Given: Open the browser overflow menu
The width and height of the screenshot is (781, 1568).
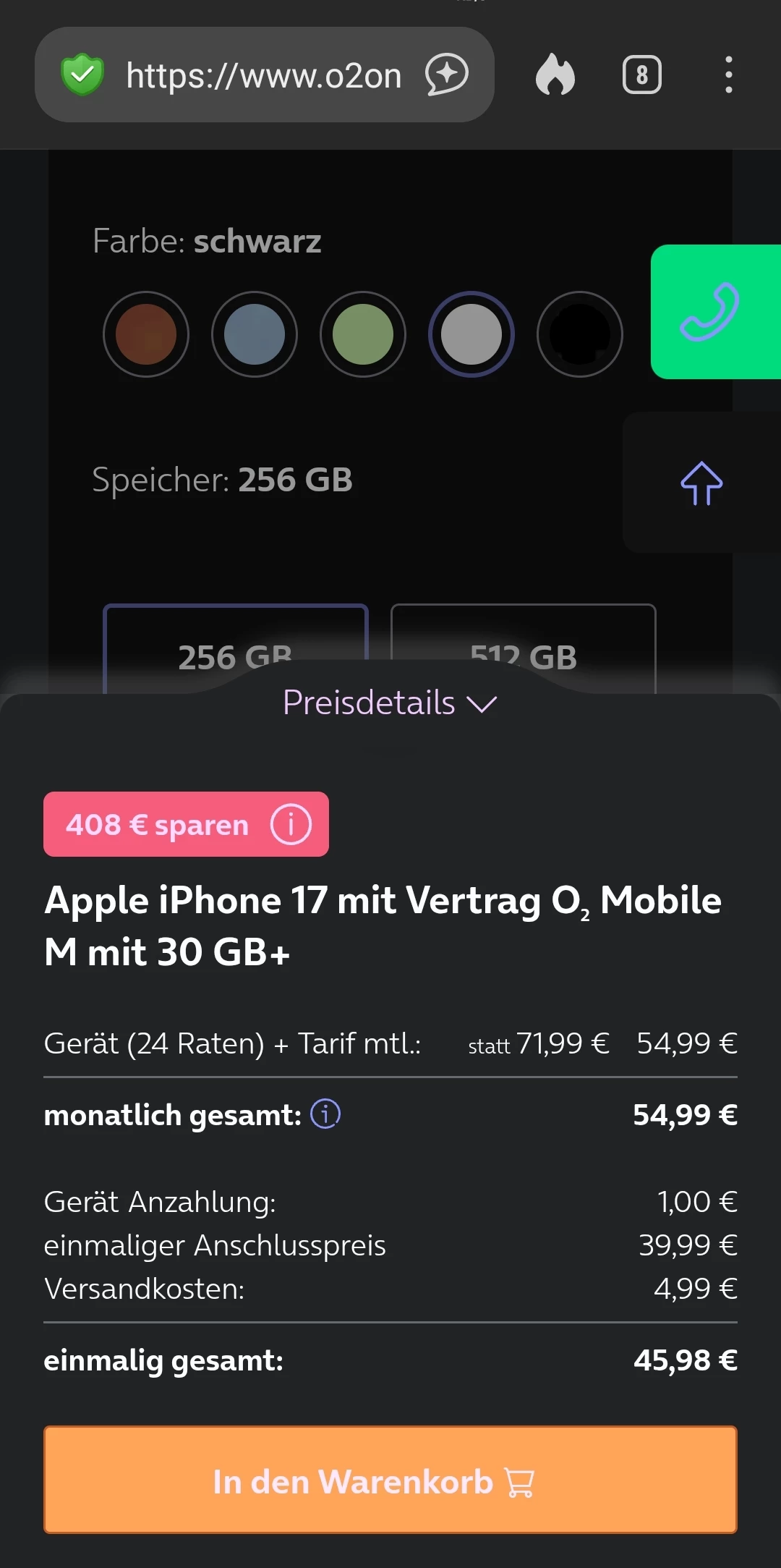Looking at the screenshot, I should (x=728, y=75).
